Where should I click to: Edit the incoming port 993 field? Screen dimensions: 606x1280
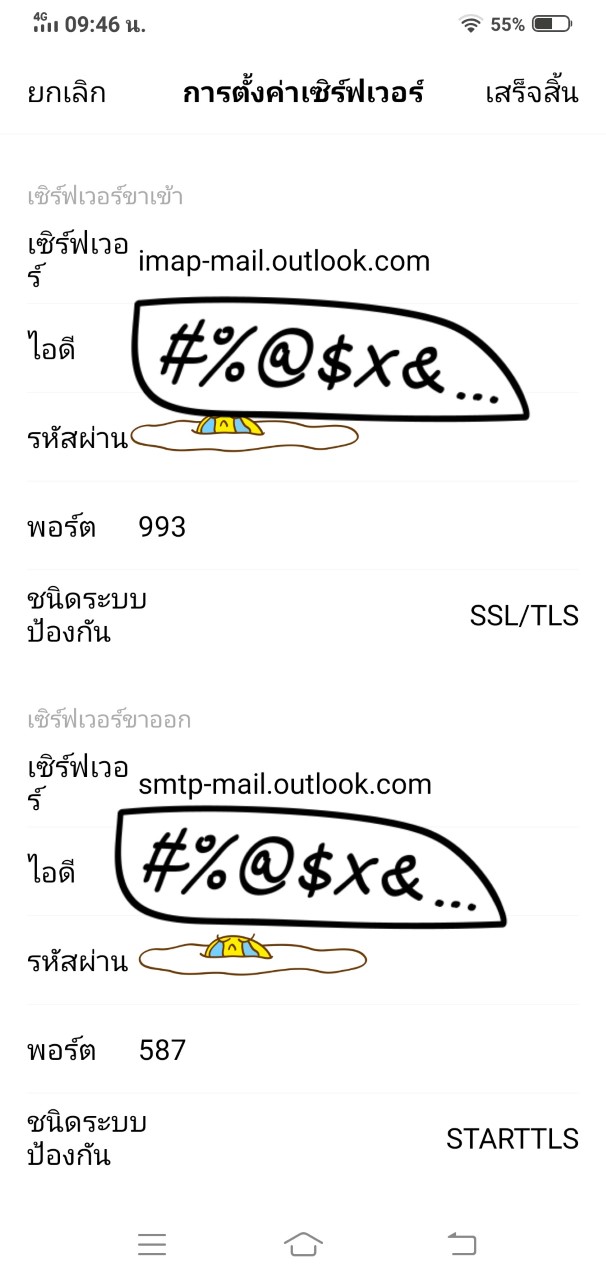coord(163,527)
